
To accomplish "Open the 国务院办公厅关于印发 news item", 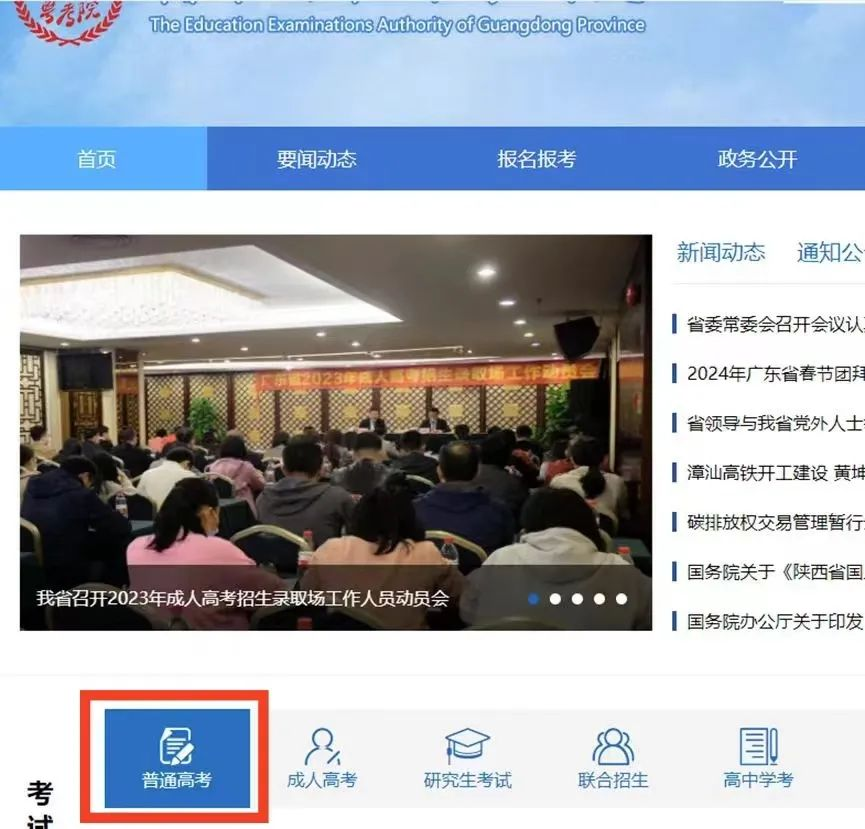I will 774,621.
